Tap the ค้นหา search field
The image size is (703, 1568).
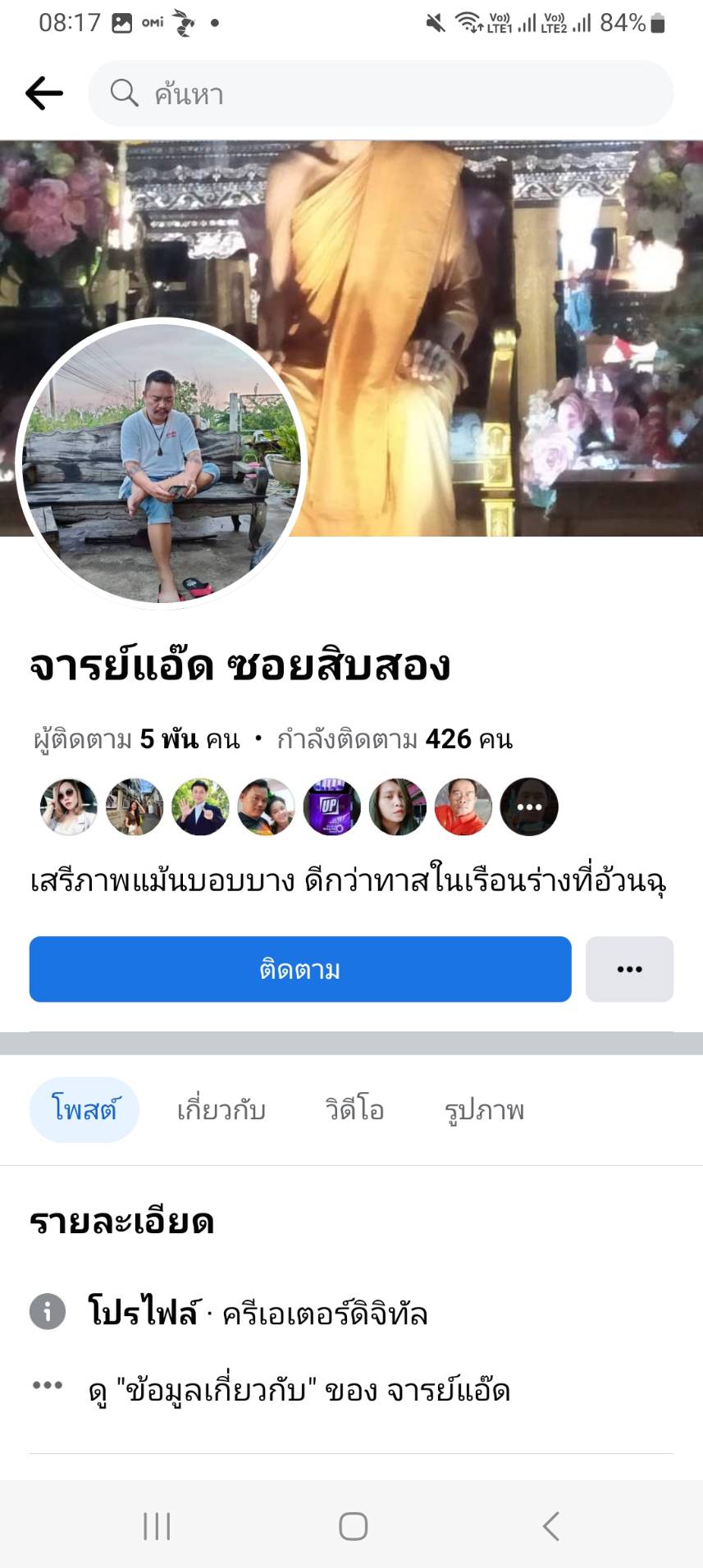pyautogui.click(x=381, y=94)
